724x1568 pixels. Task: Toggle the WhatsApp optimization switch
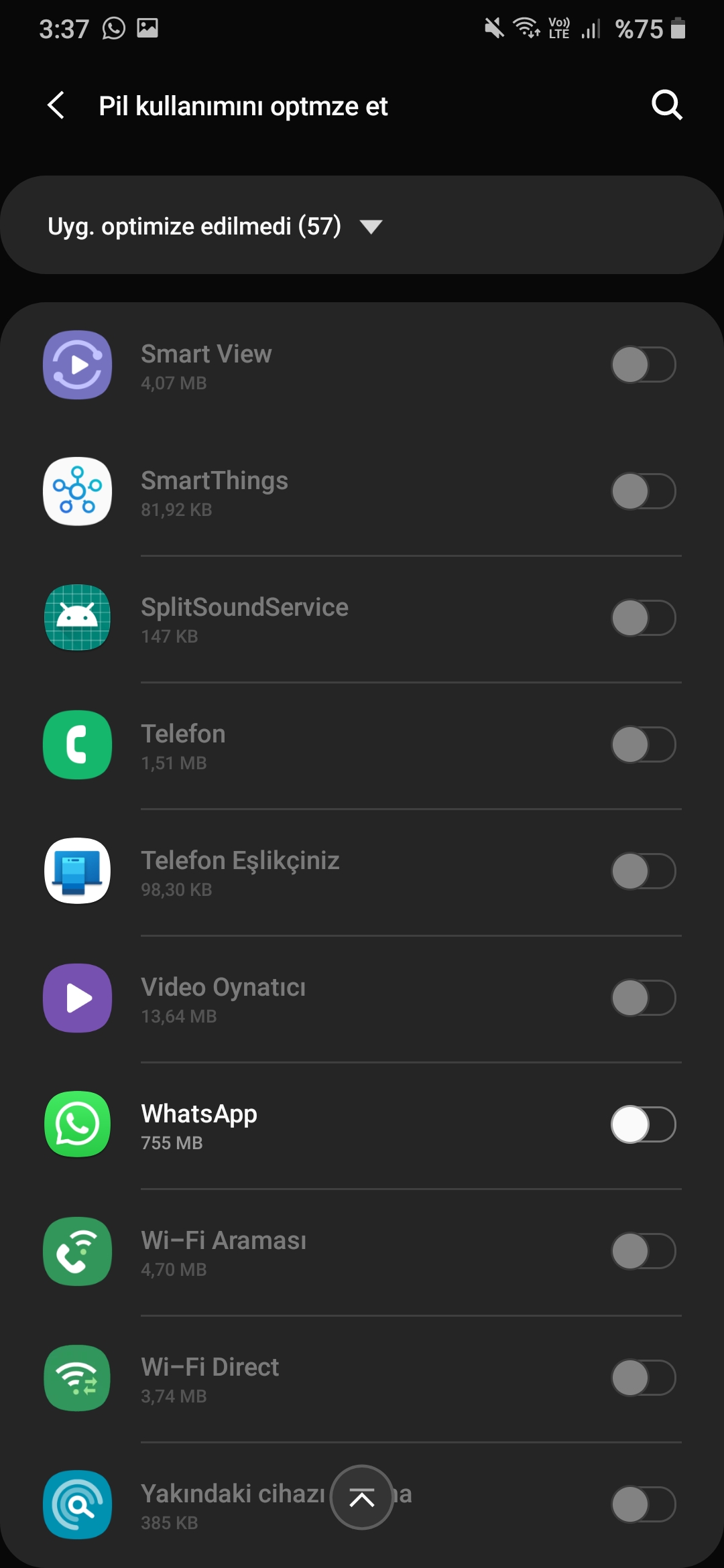click(644, 1124)
